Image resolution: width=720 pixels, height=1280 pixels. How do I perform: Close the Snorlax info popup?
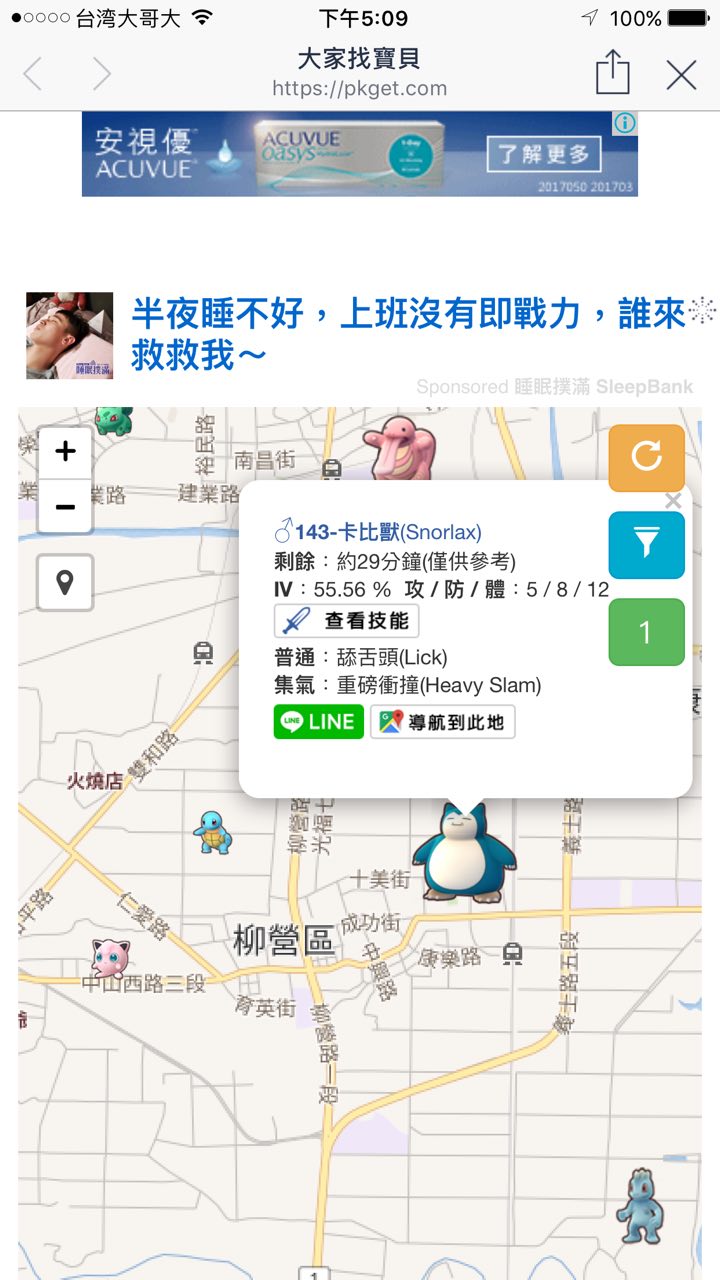tap(673, 501)
